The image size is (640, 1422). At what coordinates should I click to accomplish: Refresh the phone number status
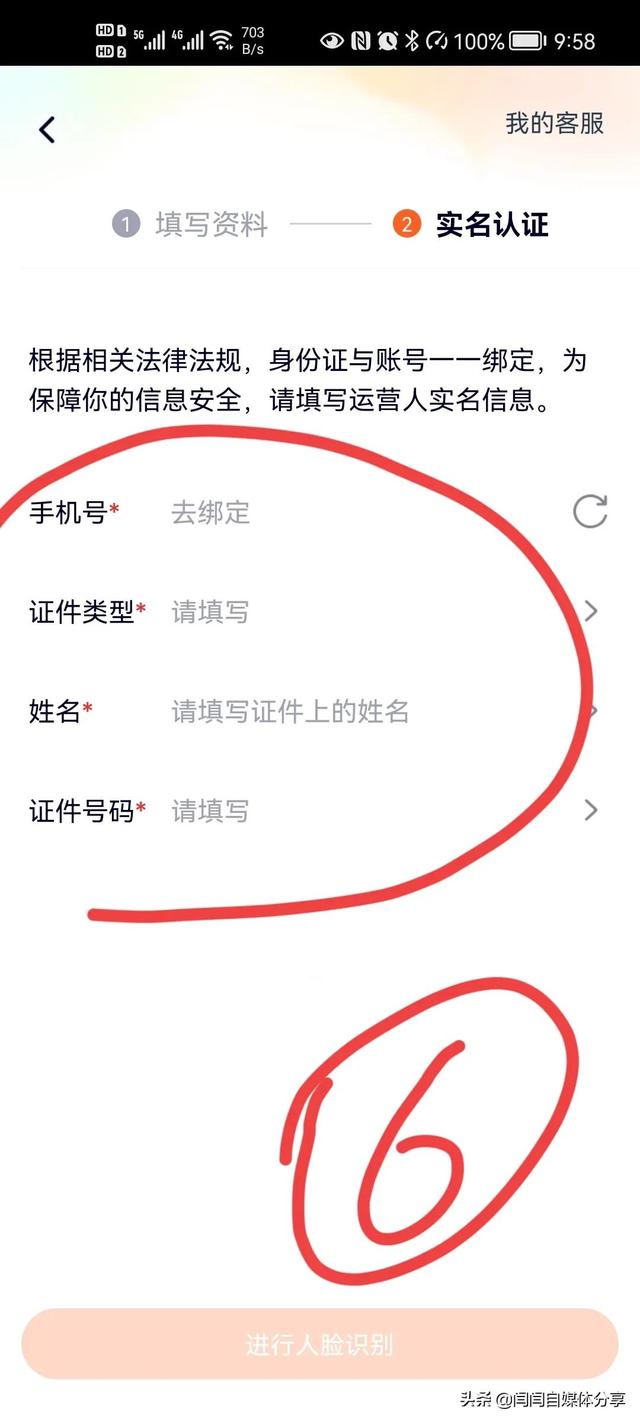[x=590, y=511]
